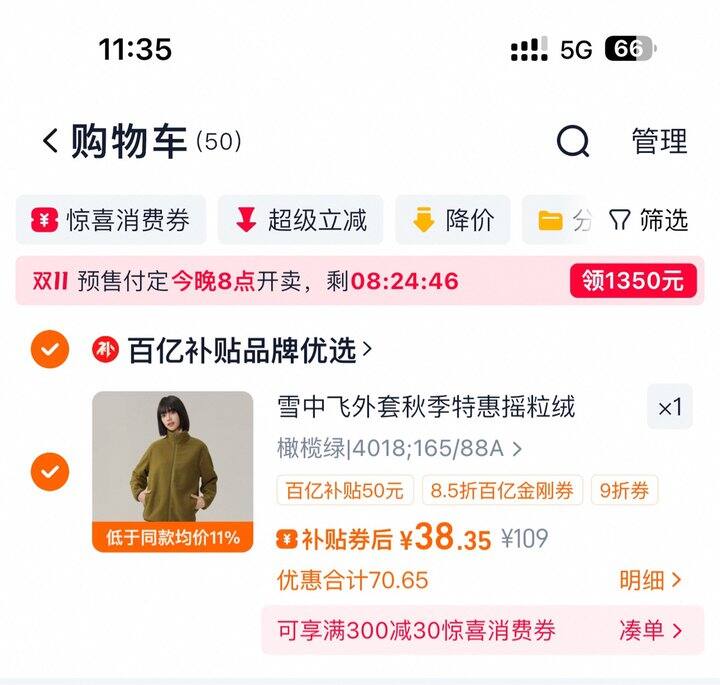
Task: Open the 筛选 filter options
Action: [650, 220]
